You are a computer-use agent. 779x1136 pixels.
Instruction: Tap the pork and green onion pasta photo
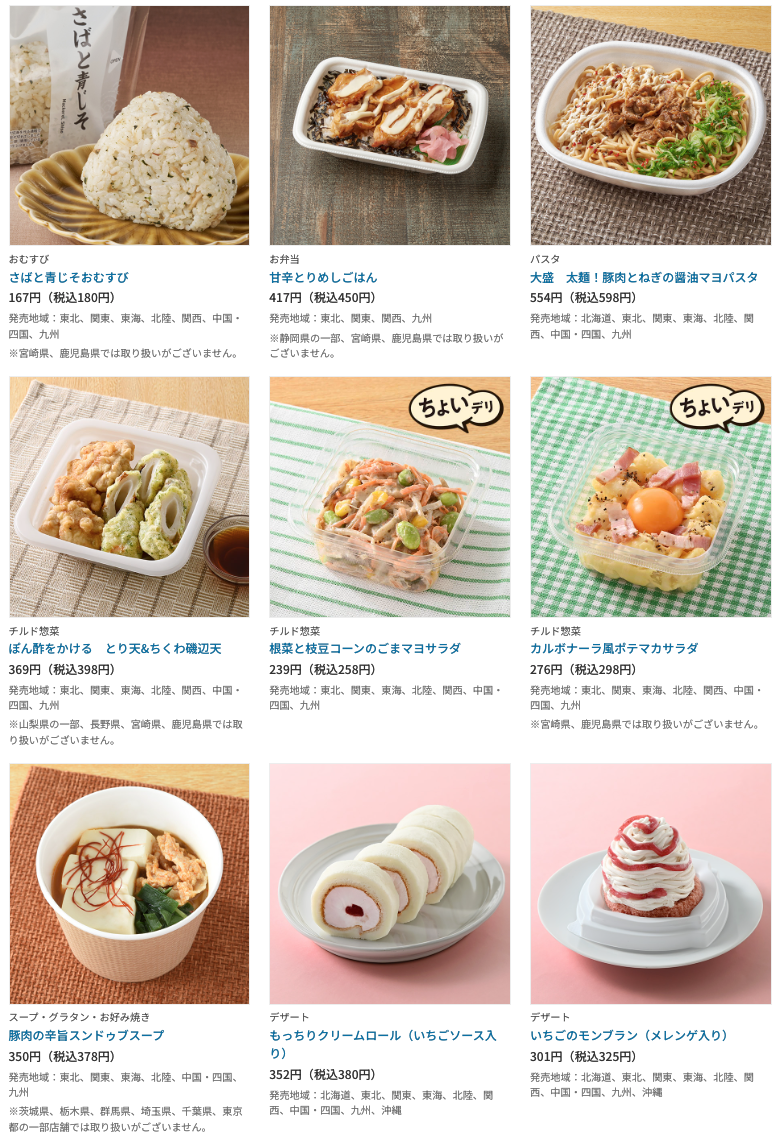[650, 125]
